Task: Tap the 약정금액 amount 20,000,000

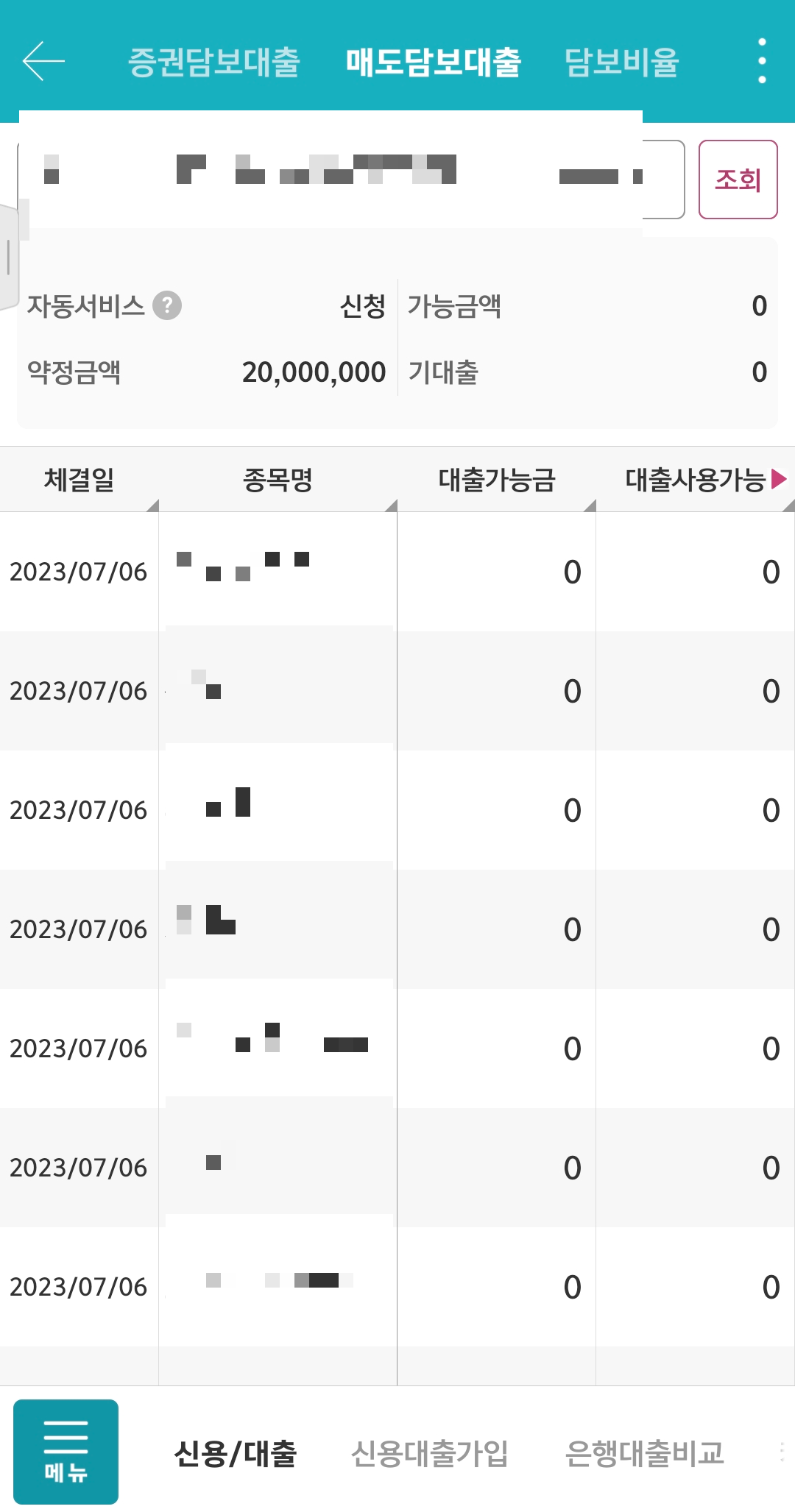Action: (x=315, y=372)
